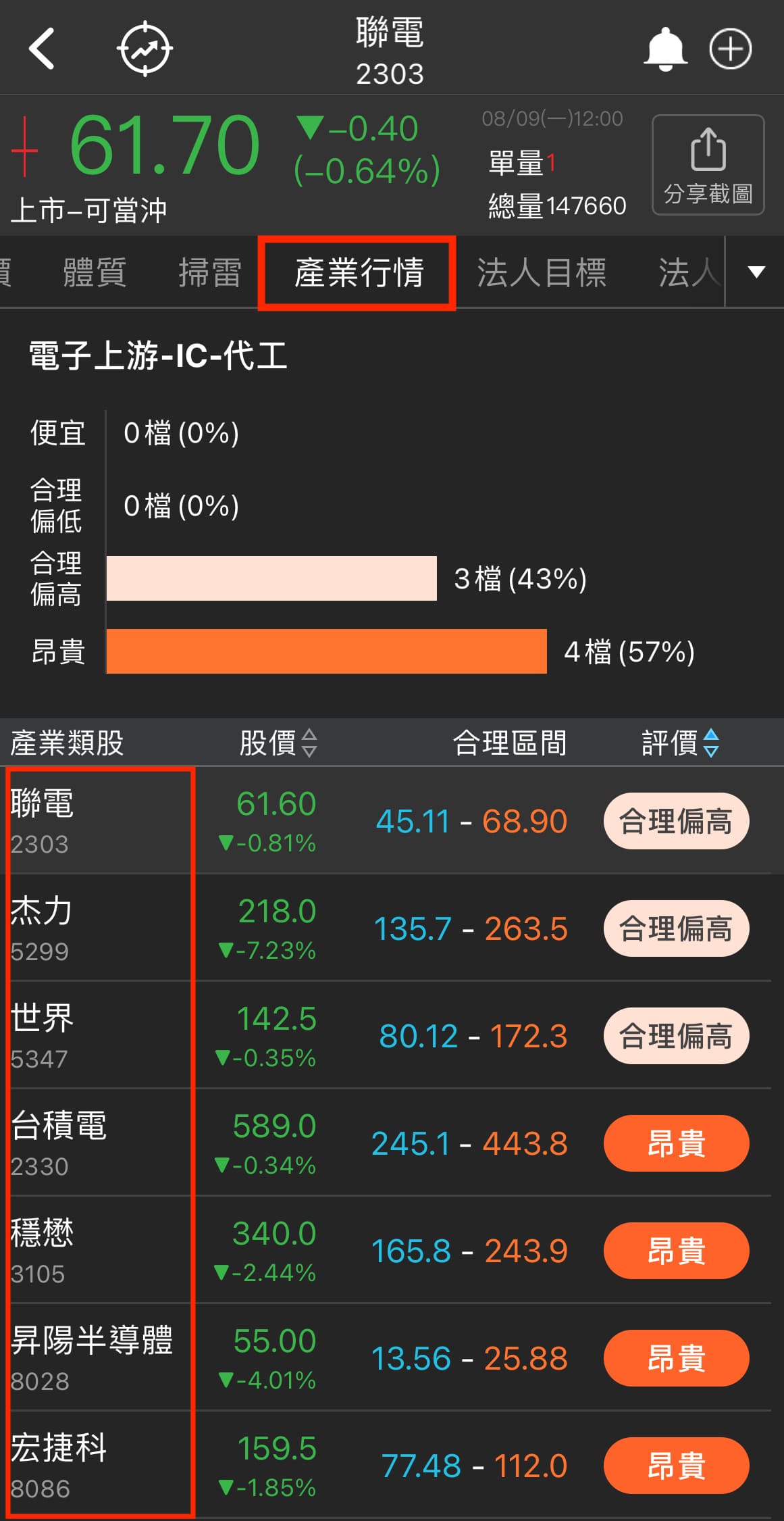Open the chart target icon
This screenshot has height=1521, width=784.
(x=145, y=49)
